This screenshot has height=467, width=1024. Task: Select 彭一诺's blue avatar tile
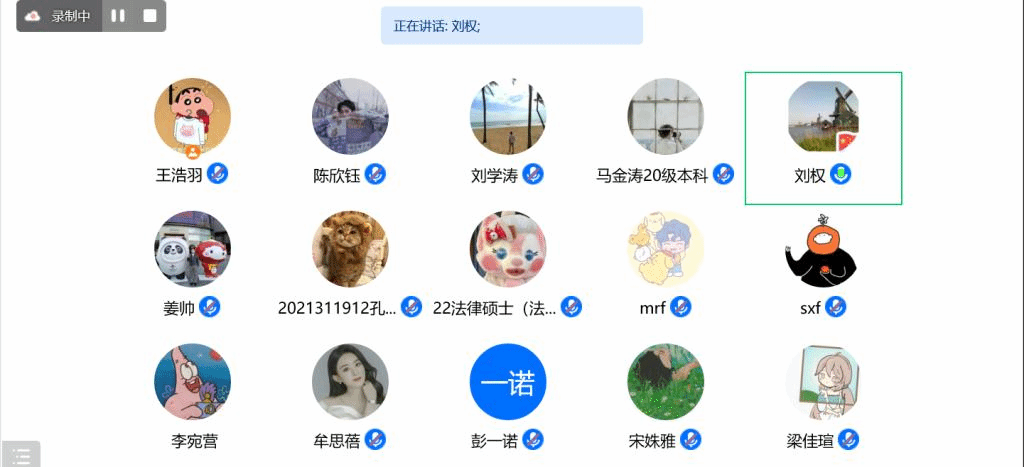click(508, 382)
